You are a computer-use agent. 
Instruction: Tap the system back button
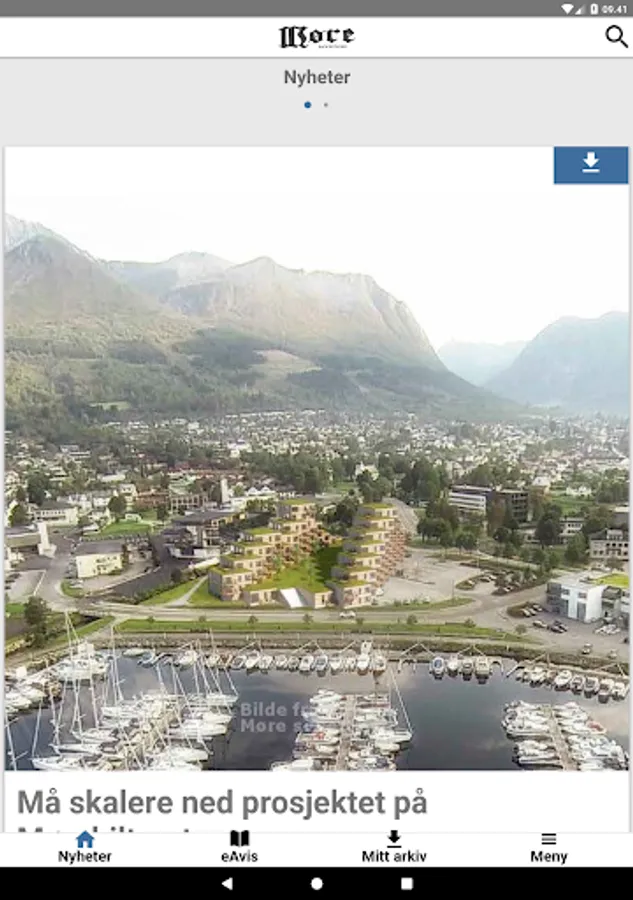pos(227,884)
